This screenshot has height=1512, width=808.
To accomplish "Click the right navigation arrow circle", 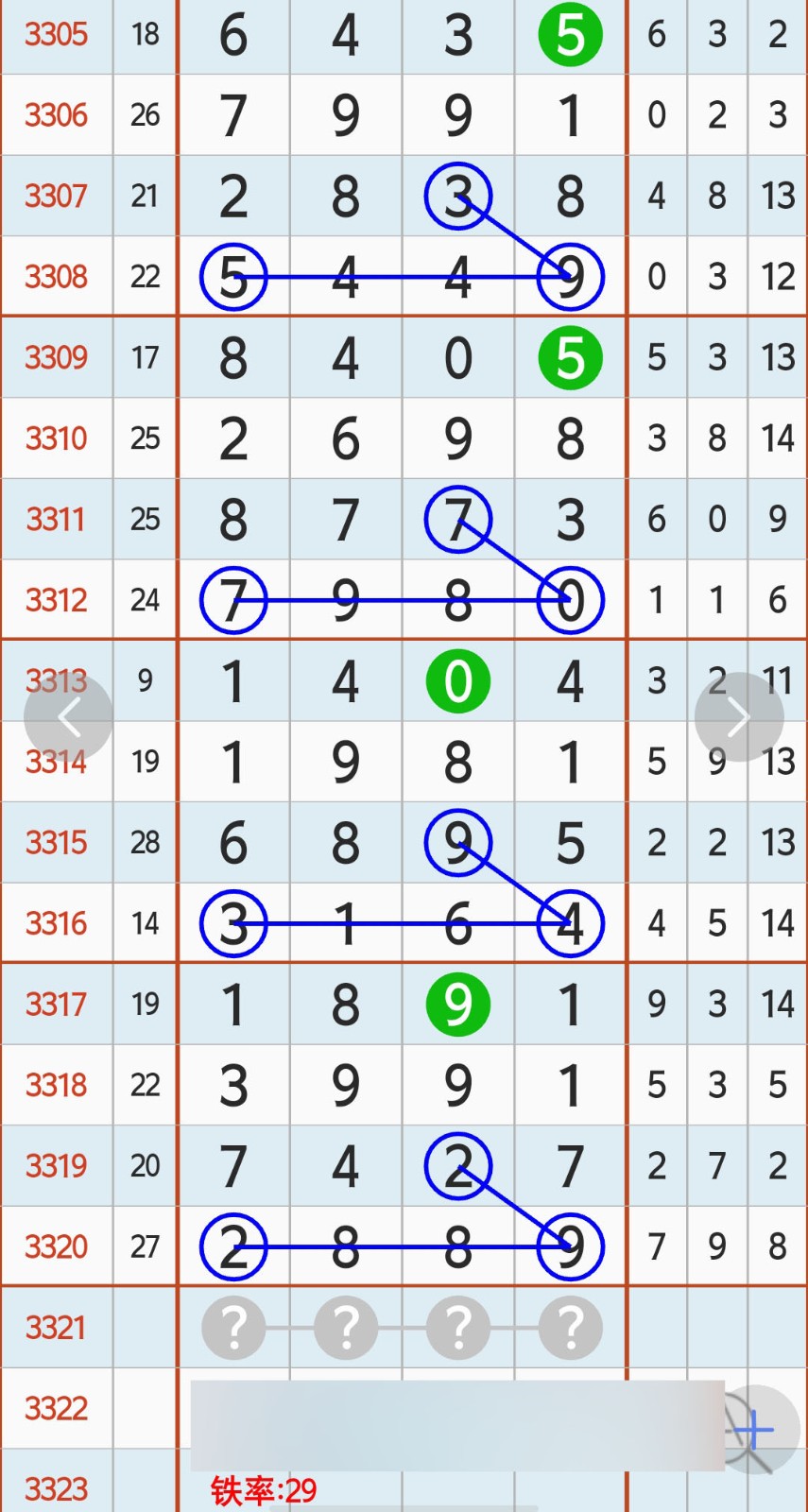I will [x=738, y=716].
